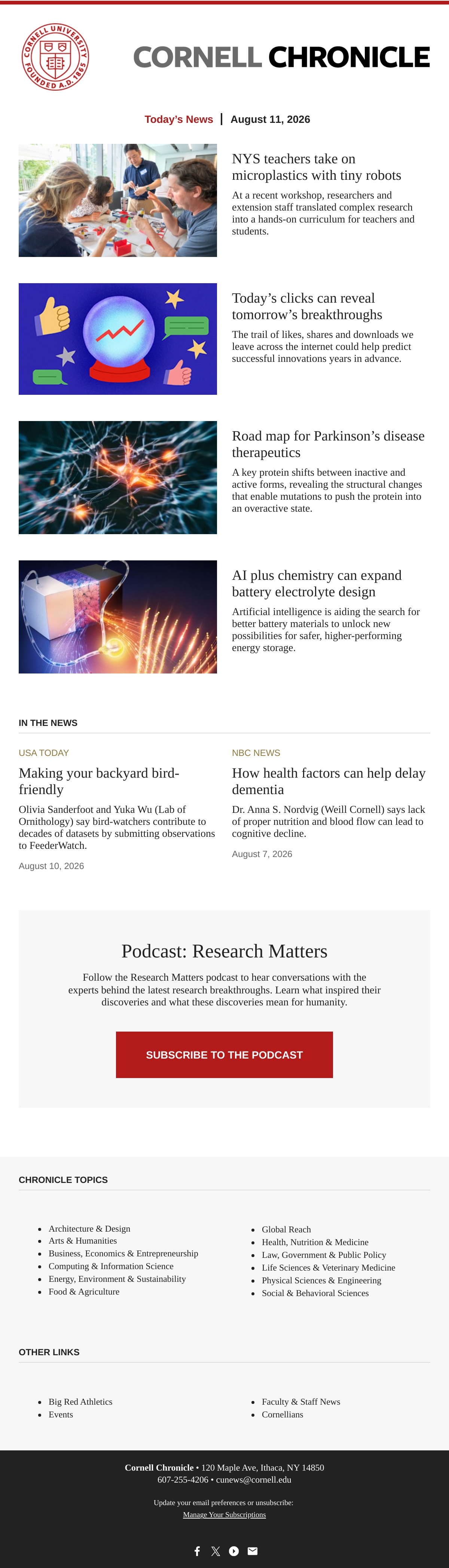Screen dimensions: 449x1568
Task: Read the Parkinson's disease therapeutics road map story
Action: click(x=328, y=444)
